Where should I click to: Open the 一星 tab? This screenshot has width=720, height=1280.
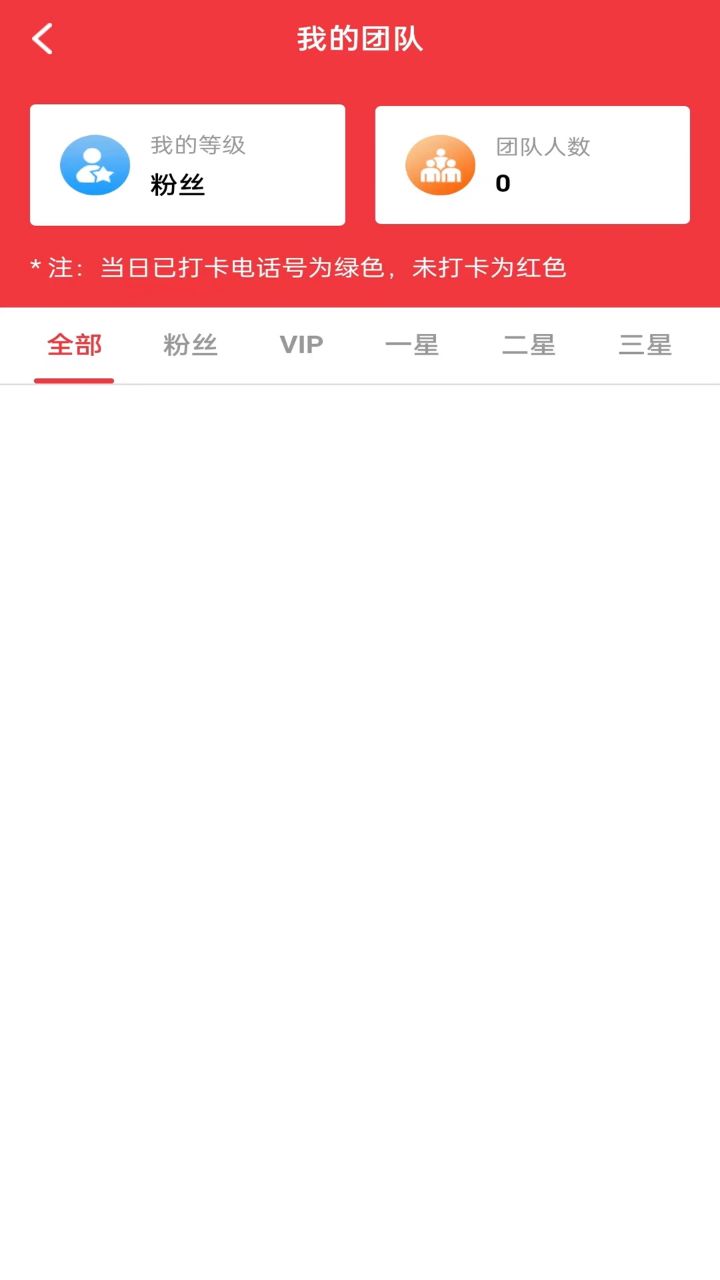412,345
